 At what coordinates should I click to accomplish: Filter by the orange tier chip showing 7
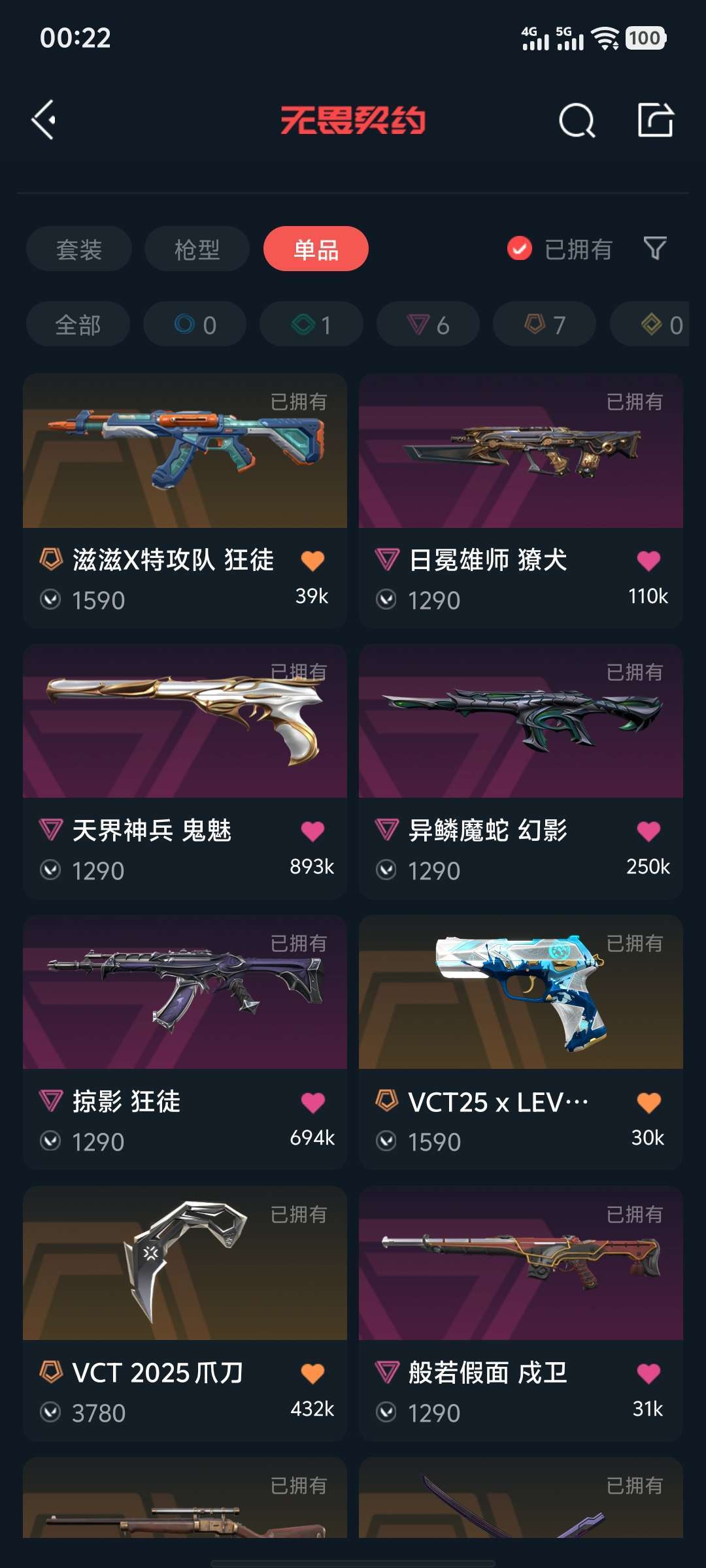(x=545, y=324)
